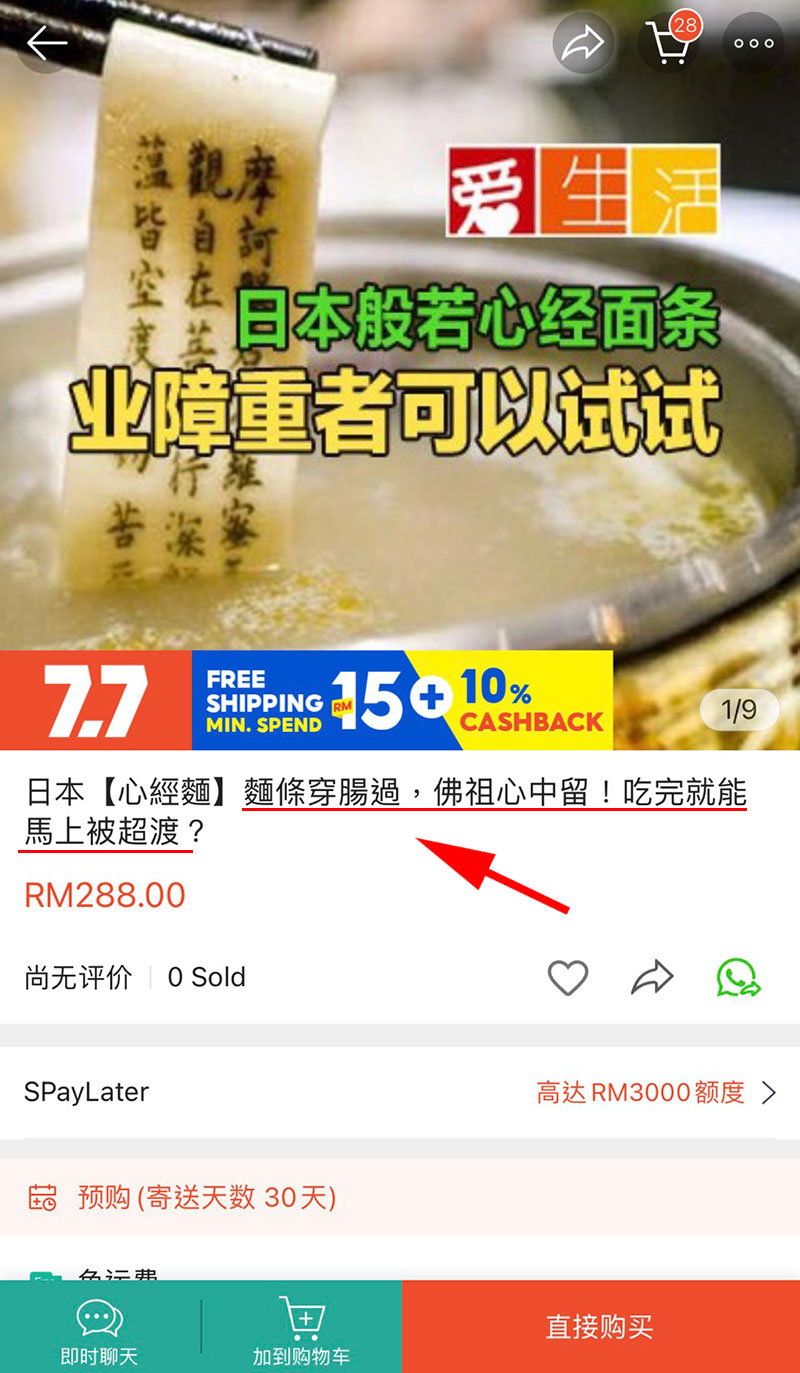Viewport: 800px width, 1373px height.
Task: Share this product via WhatsApp
Action: click(738, 977)
